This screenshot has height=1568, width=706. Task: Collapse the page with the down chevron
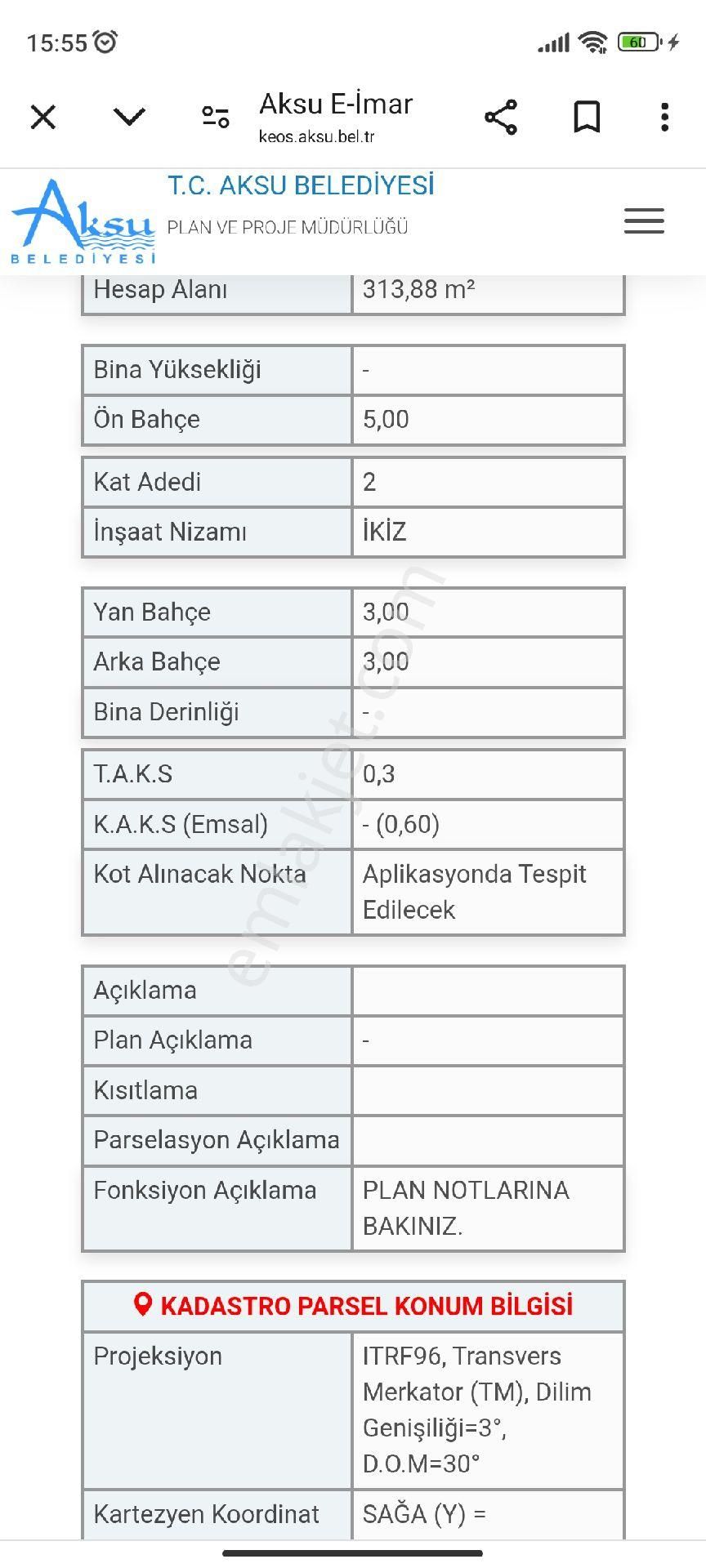pos(129,117)
